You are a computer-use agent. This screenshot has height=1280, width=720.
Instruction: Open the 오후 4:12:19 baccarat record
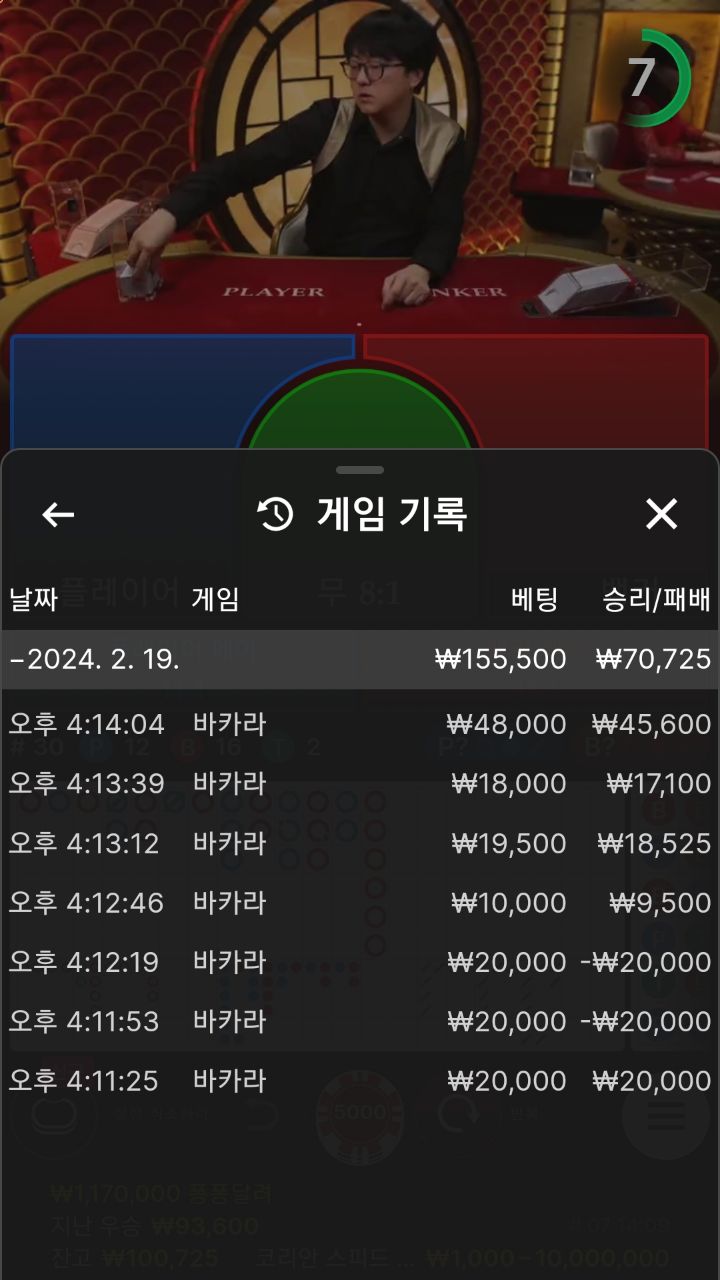click(360, 962)
